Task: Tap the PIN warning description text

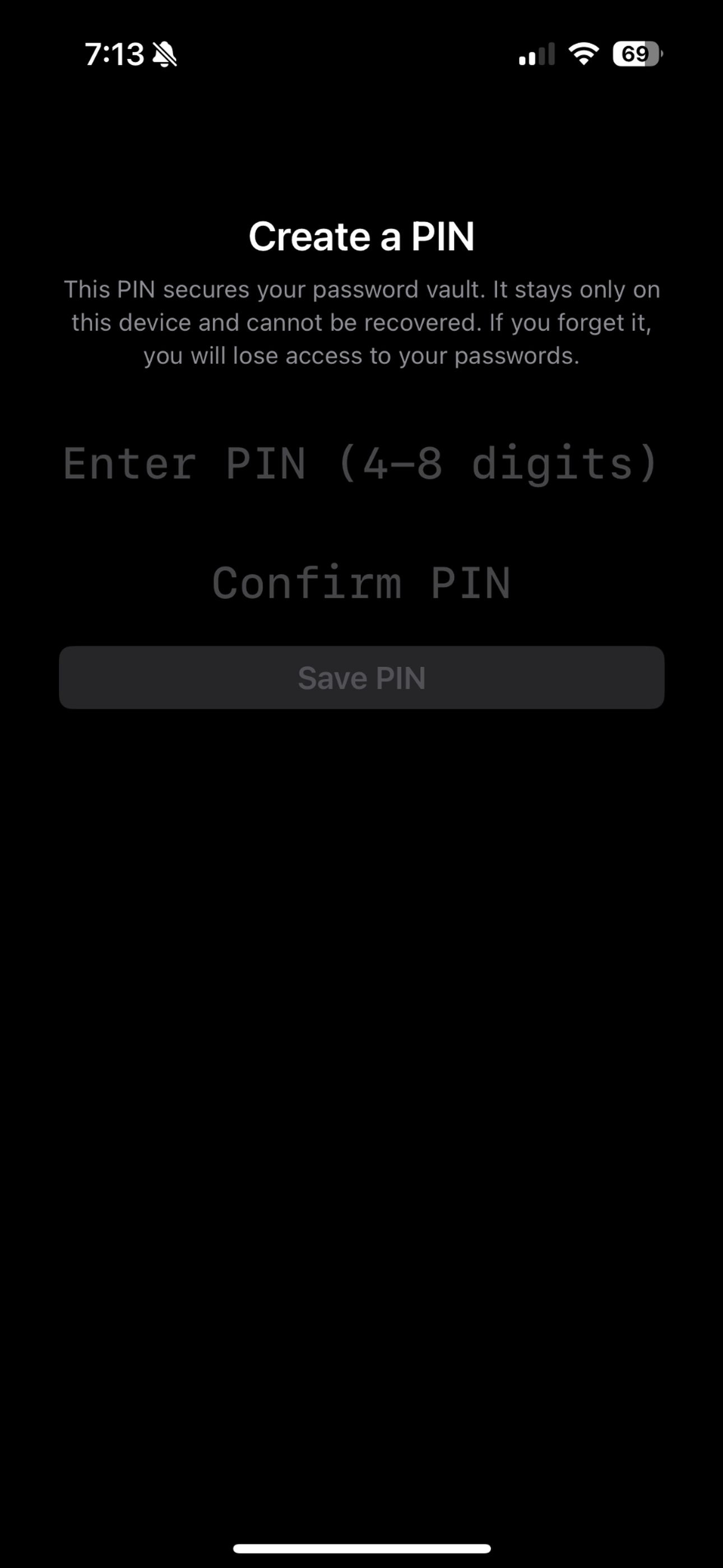Action: pyautogui.click(x=361, y=322)
